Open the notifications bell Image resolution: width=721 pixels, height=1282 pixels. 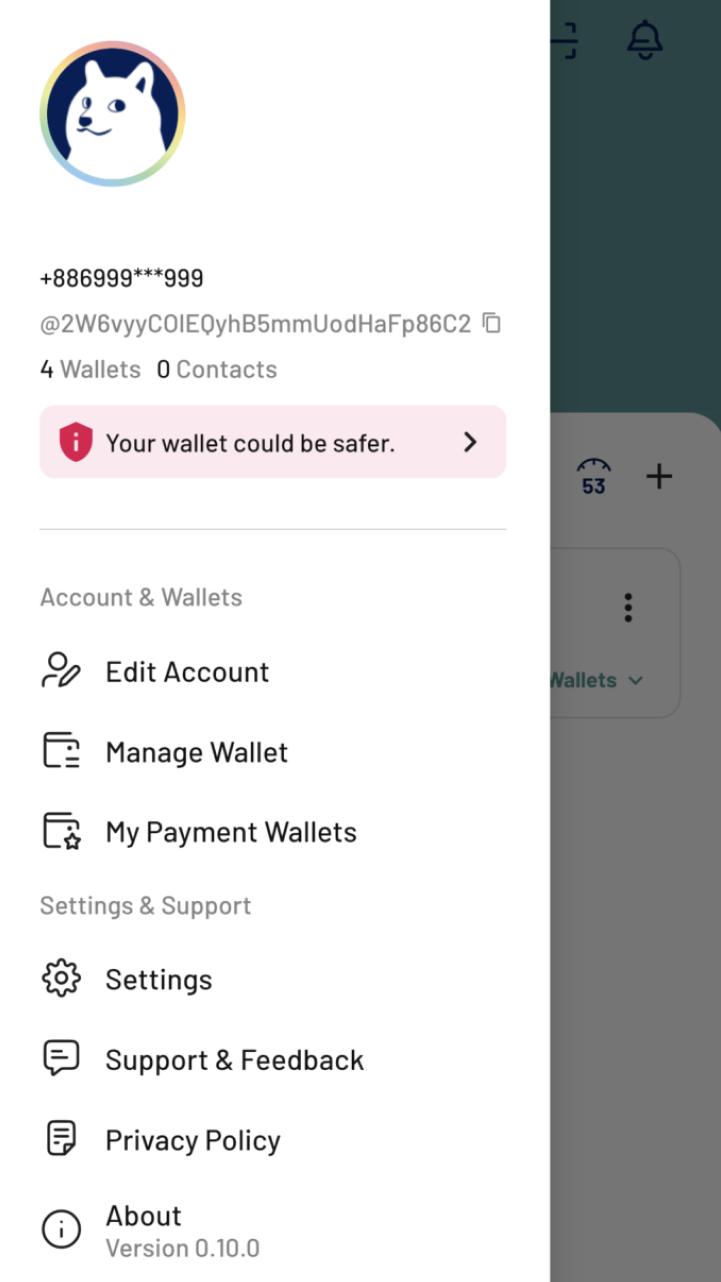[x=645, y=39]
